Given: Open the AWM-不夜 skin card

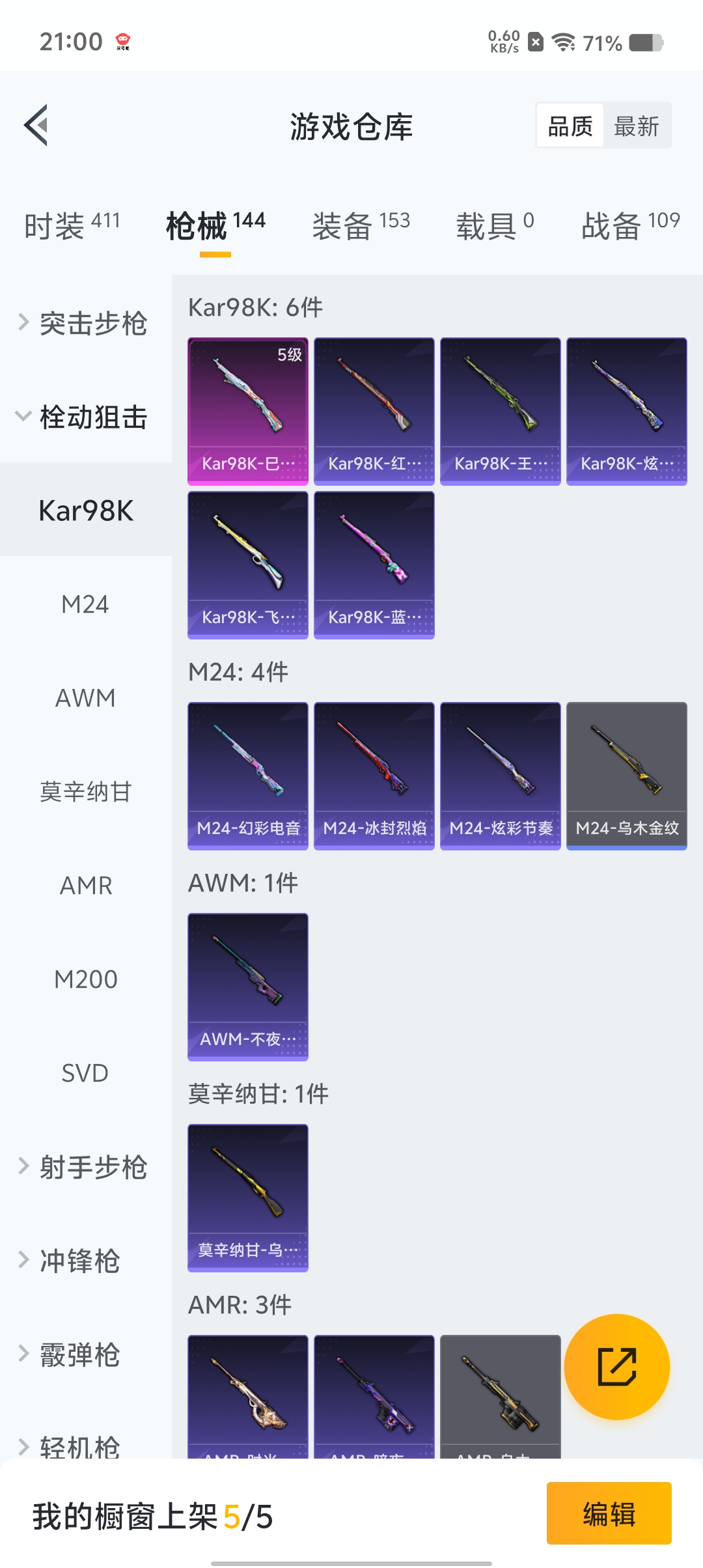Looking at the screenshot, I should coord(247,987).
